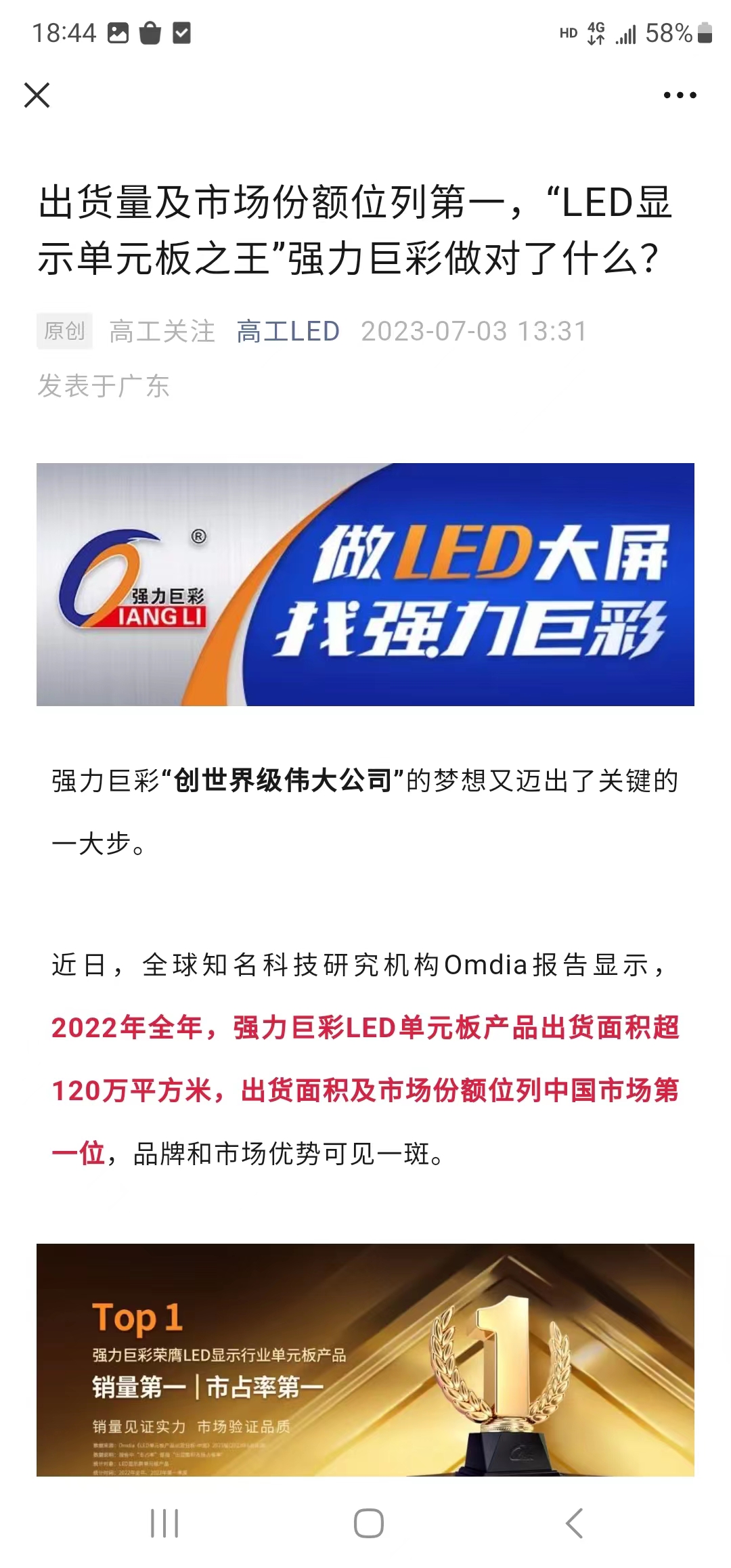Open the 高工LED account link
731x1568 pixels.
click(x=288, y=332)
